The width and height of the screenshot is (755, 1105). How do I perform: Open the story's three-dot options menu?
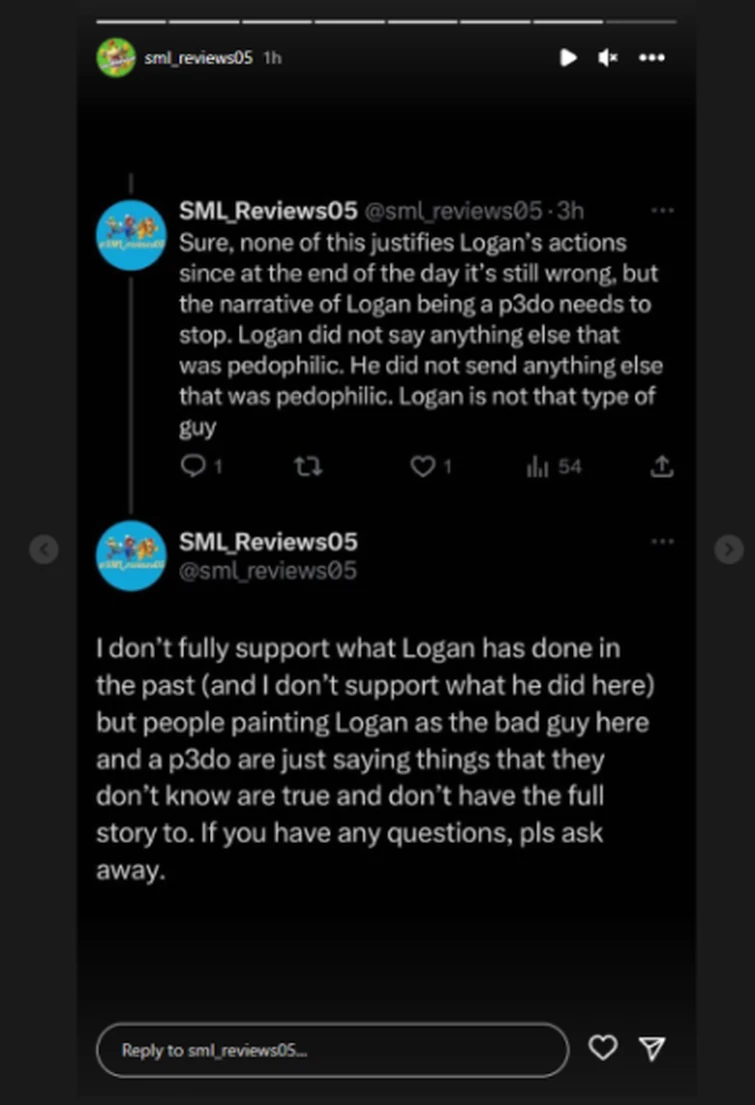tap(652, 58)
